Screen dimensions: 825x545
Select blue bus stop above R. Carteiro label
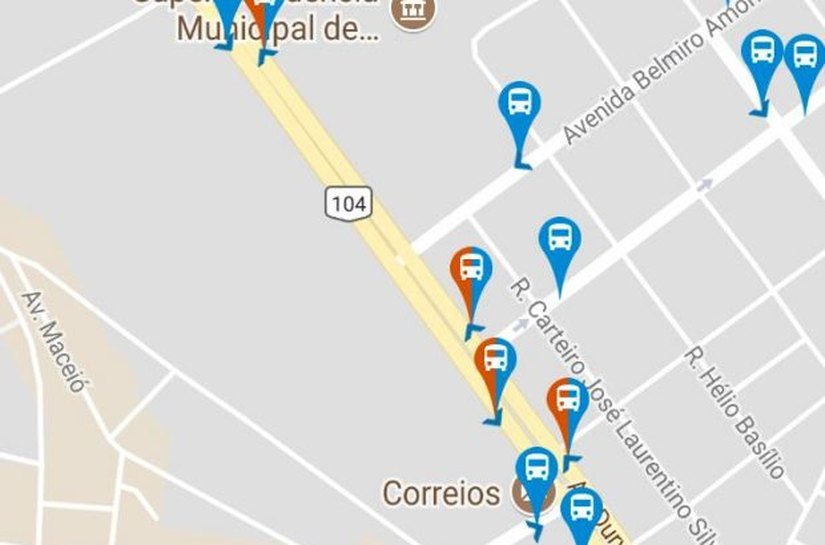tap(560, 241)
